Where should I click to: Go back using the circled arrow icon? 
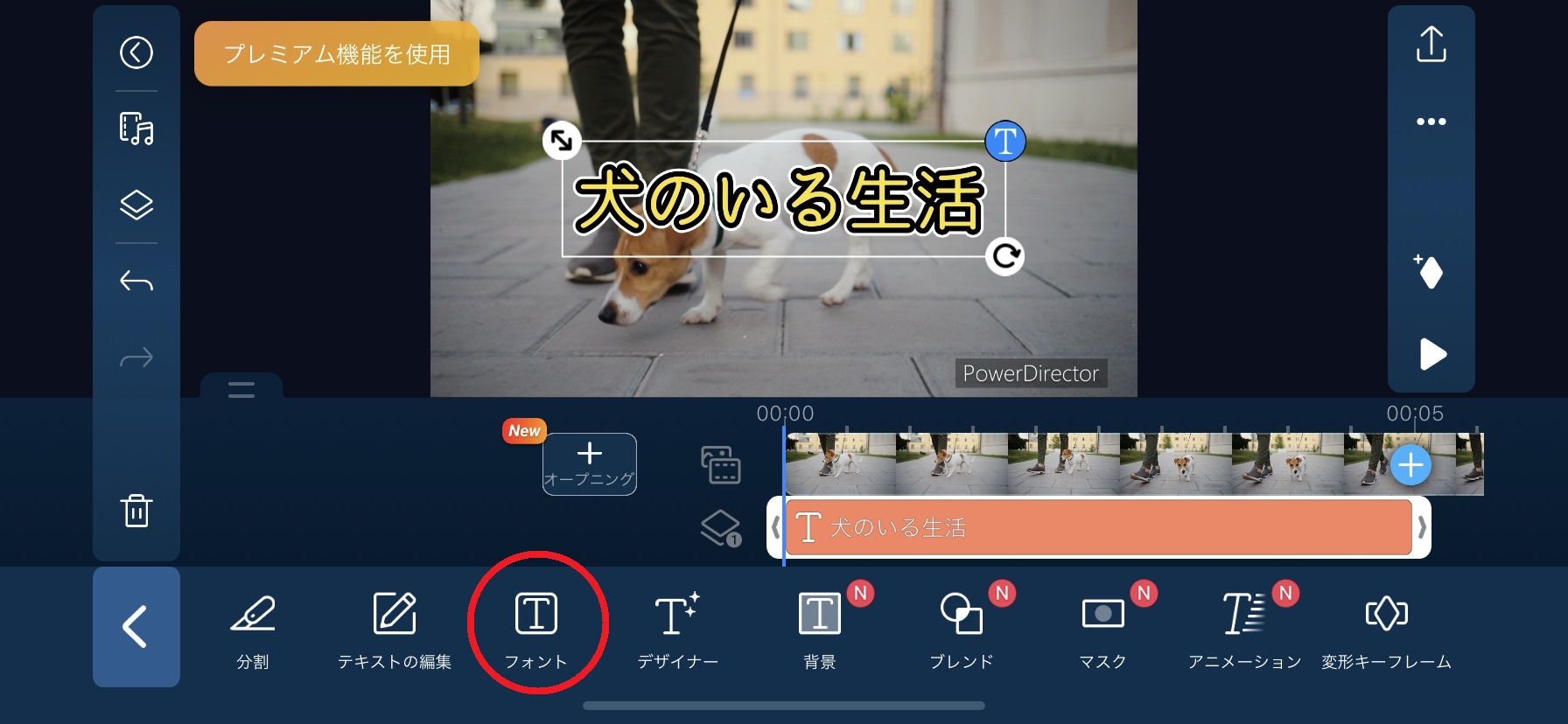click(x=136, y=52)
